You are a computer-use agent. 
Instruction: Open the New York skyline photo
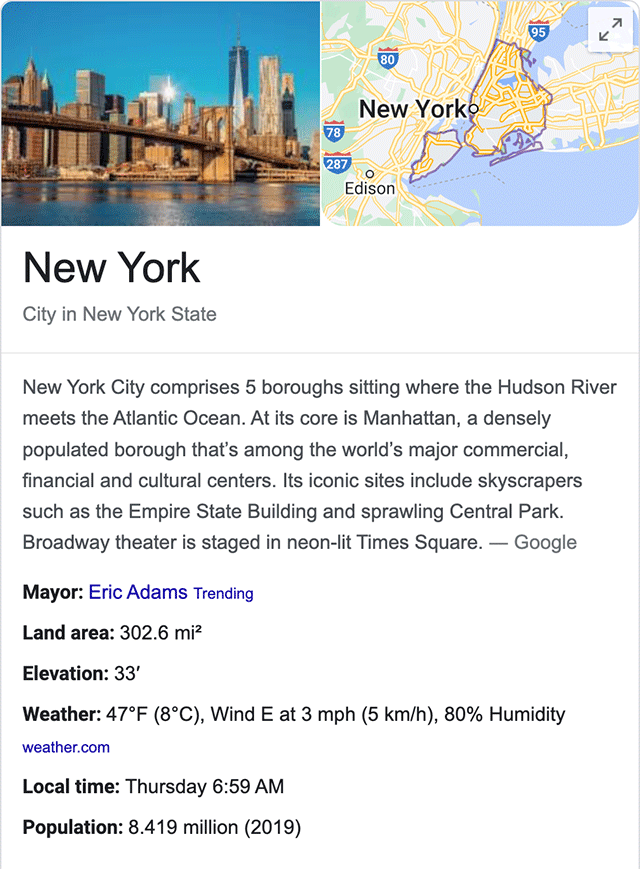coord(160,113)
